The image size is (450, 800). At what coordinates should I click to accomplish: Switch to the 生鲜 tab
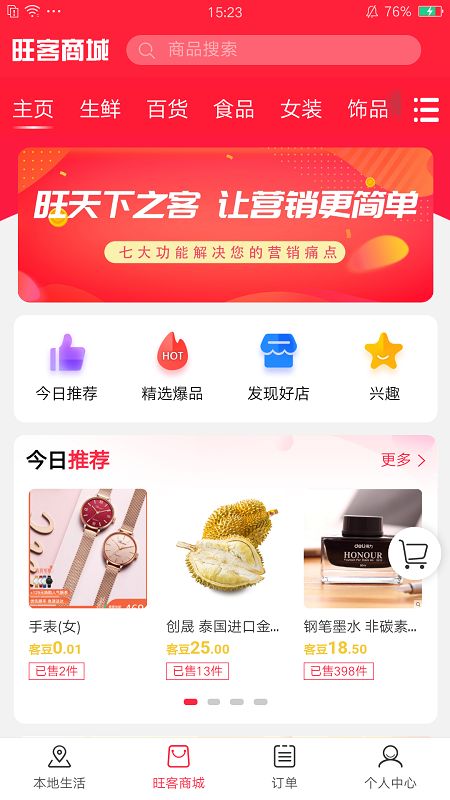point(100,109)
